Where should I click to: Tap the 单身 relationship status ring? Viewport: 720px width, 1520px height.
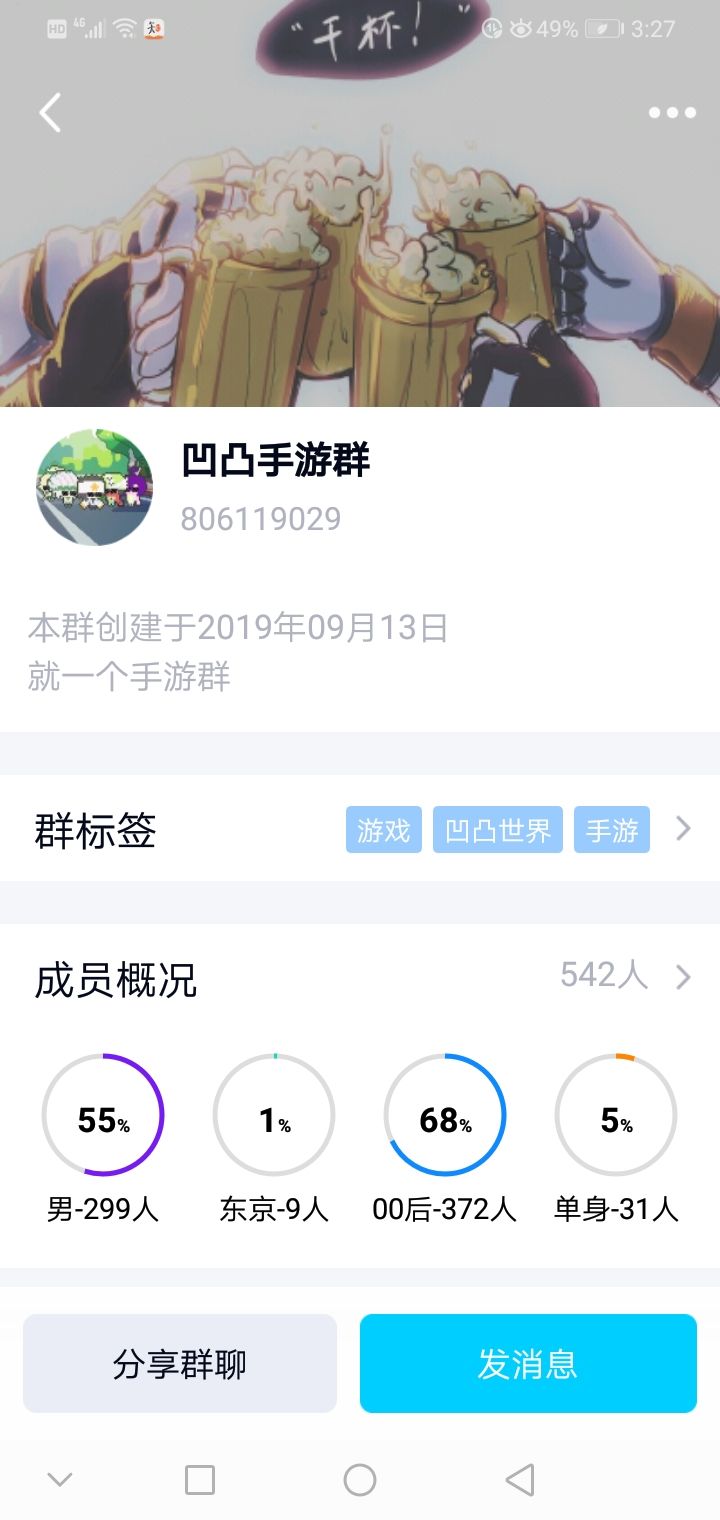614,1113
